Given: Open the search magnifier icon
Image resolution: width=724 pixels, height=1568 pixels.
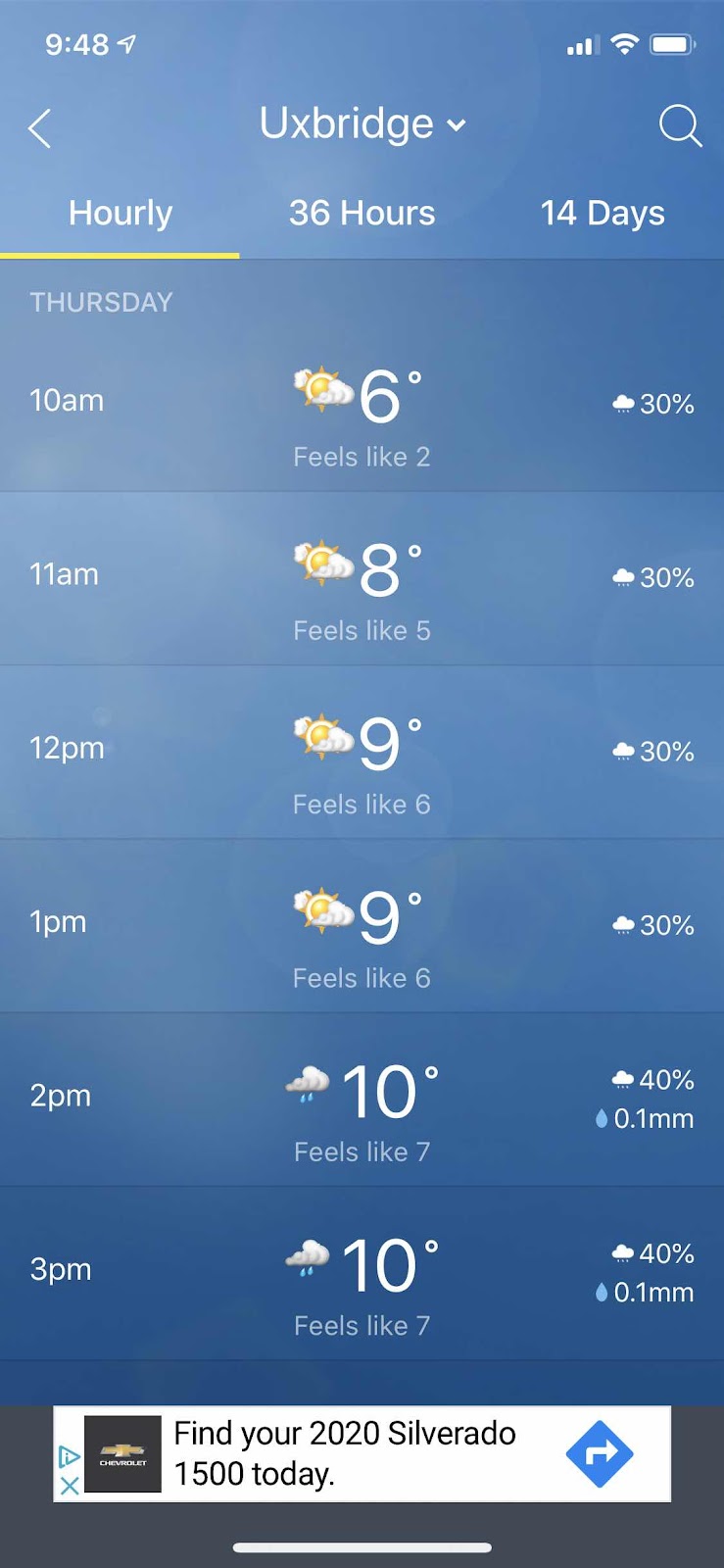Looking at the screenshot, I should 680,126.
